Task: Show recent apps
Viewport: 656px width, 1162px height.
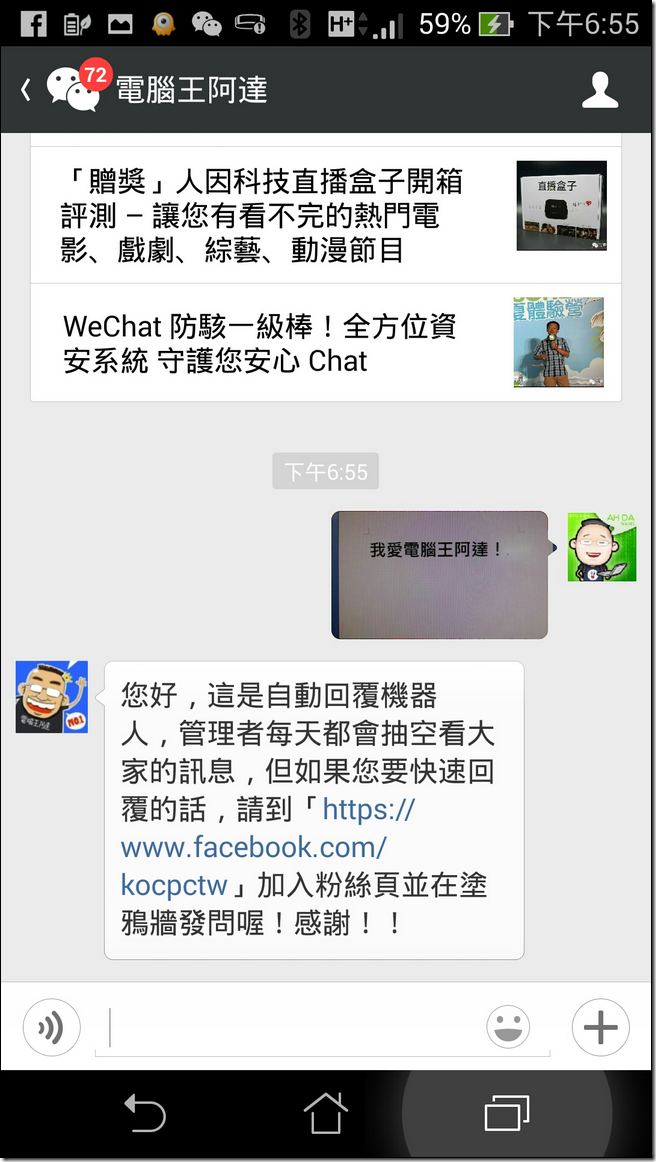Action: coord(507,1113)
